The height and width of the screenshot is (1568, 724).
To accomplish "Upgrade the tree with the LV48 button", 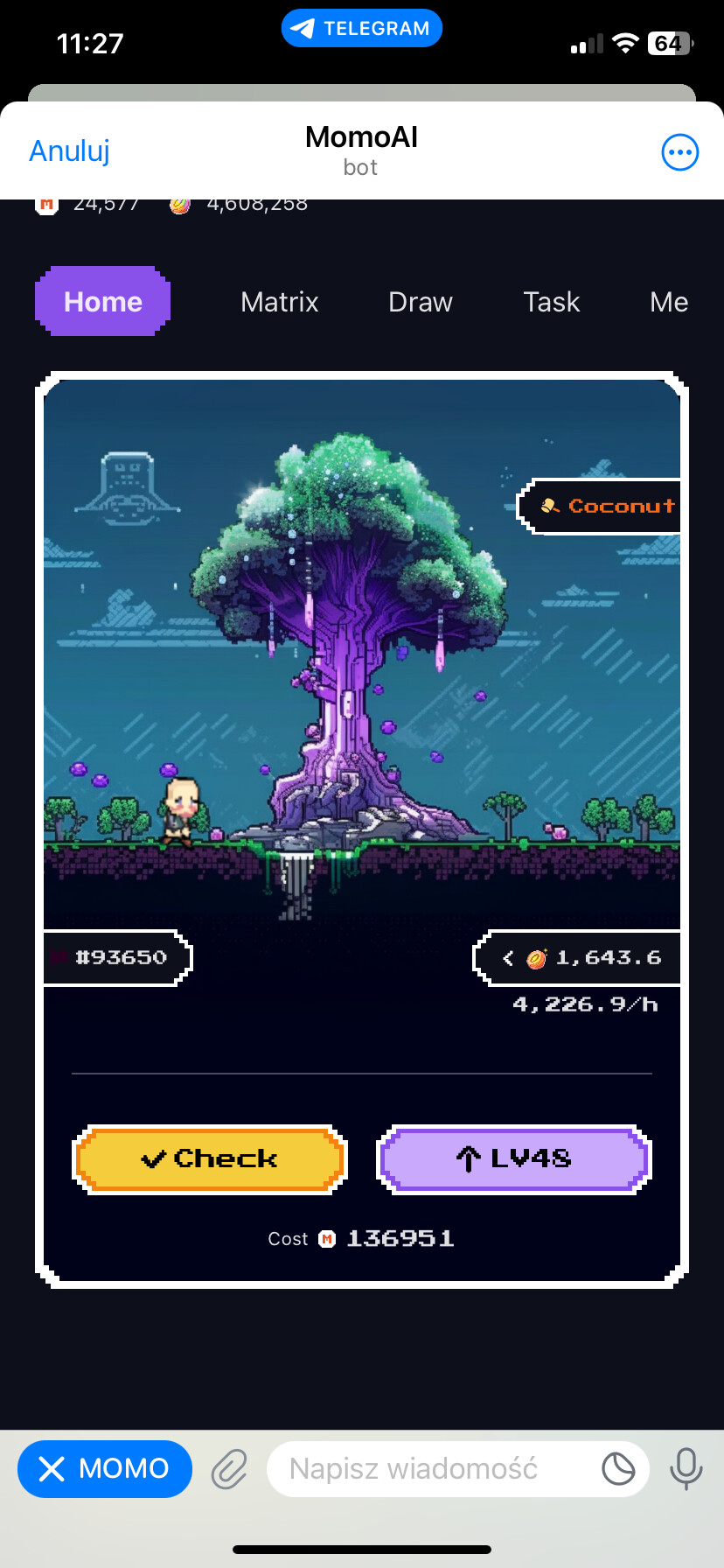I will click(512, 1158).
